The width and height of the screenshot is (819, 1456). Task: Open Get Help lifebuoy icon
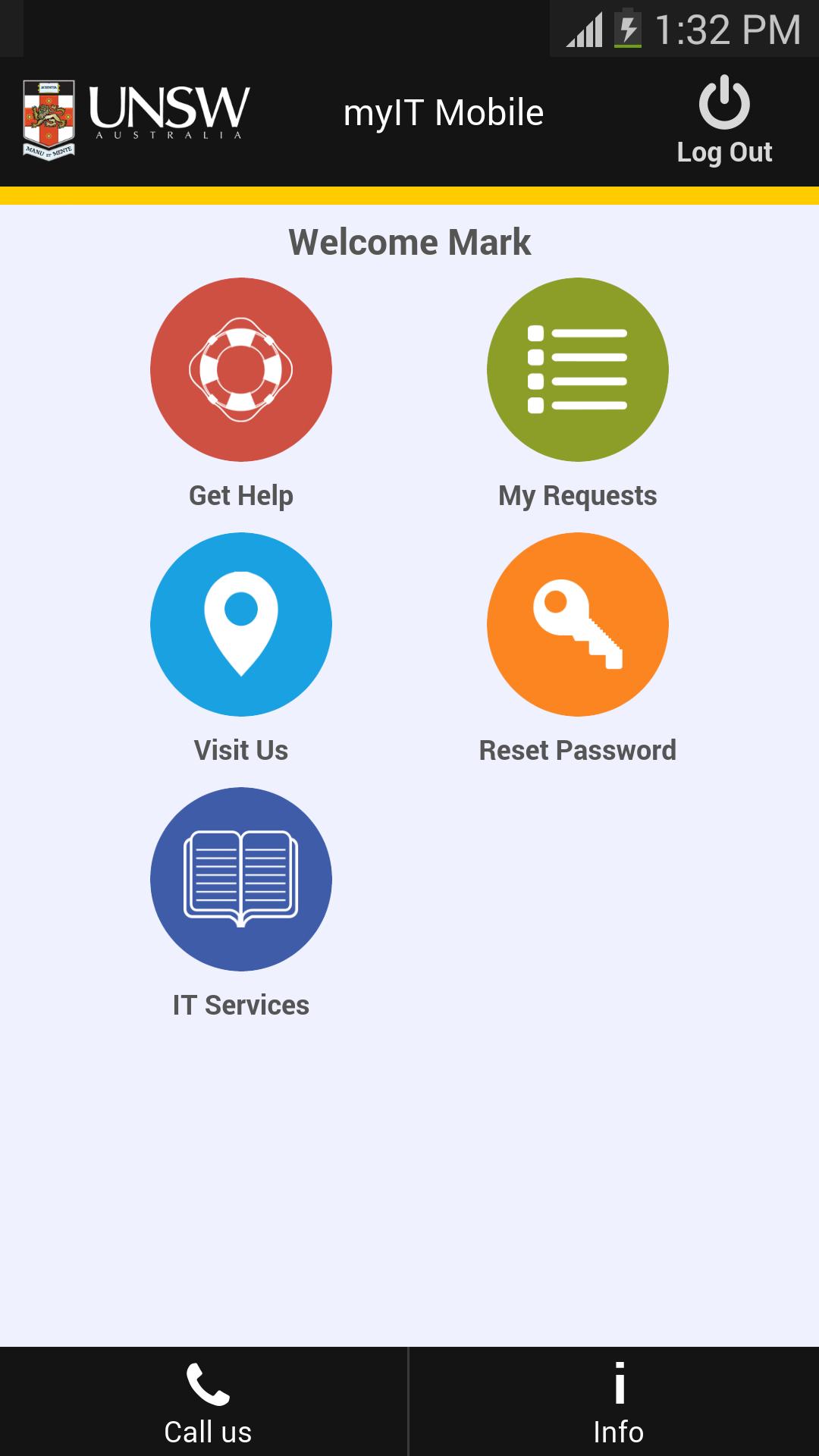coord(241,369)
